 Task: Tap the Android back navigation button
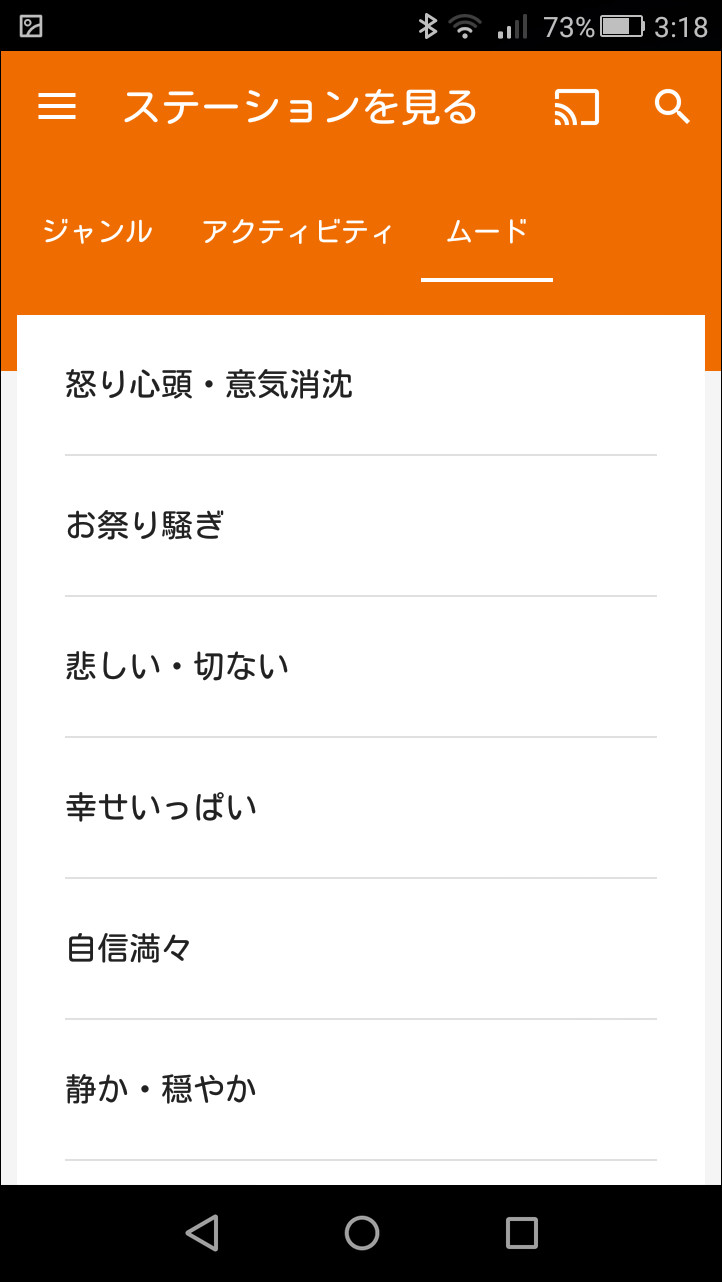[203, 1232]
